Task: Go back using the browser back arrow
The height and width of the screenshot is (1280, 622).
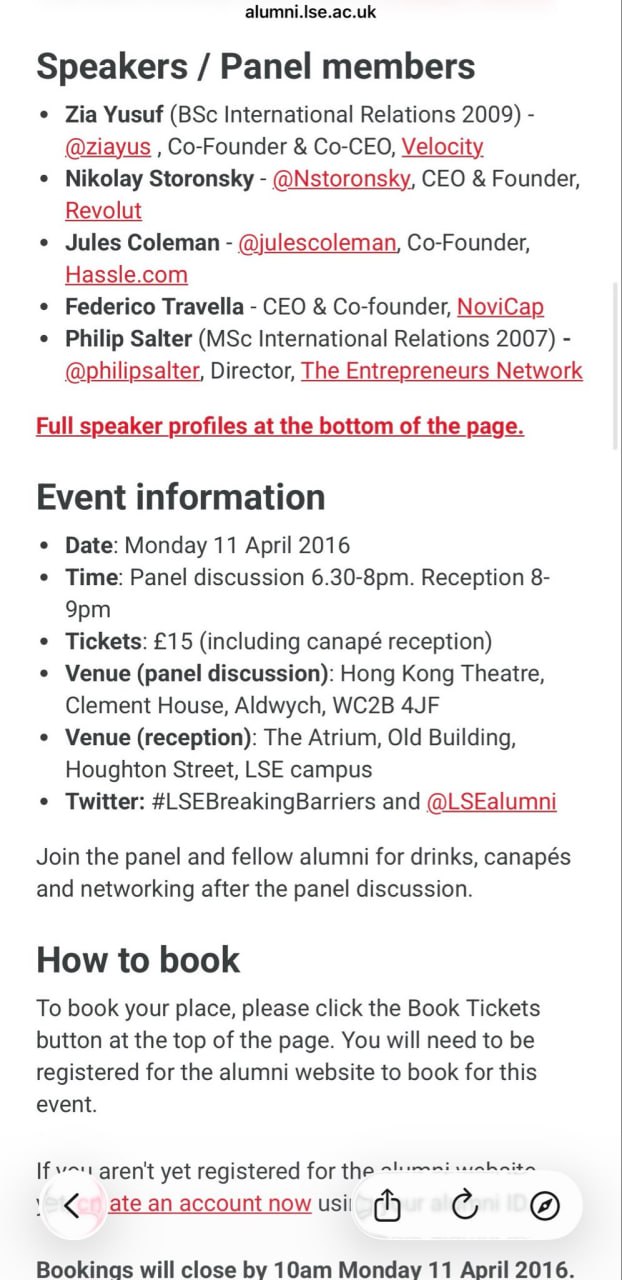Action: (x=71, y=1206)
